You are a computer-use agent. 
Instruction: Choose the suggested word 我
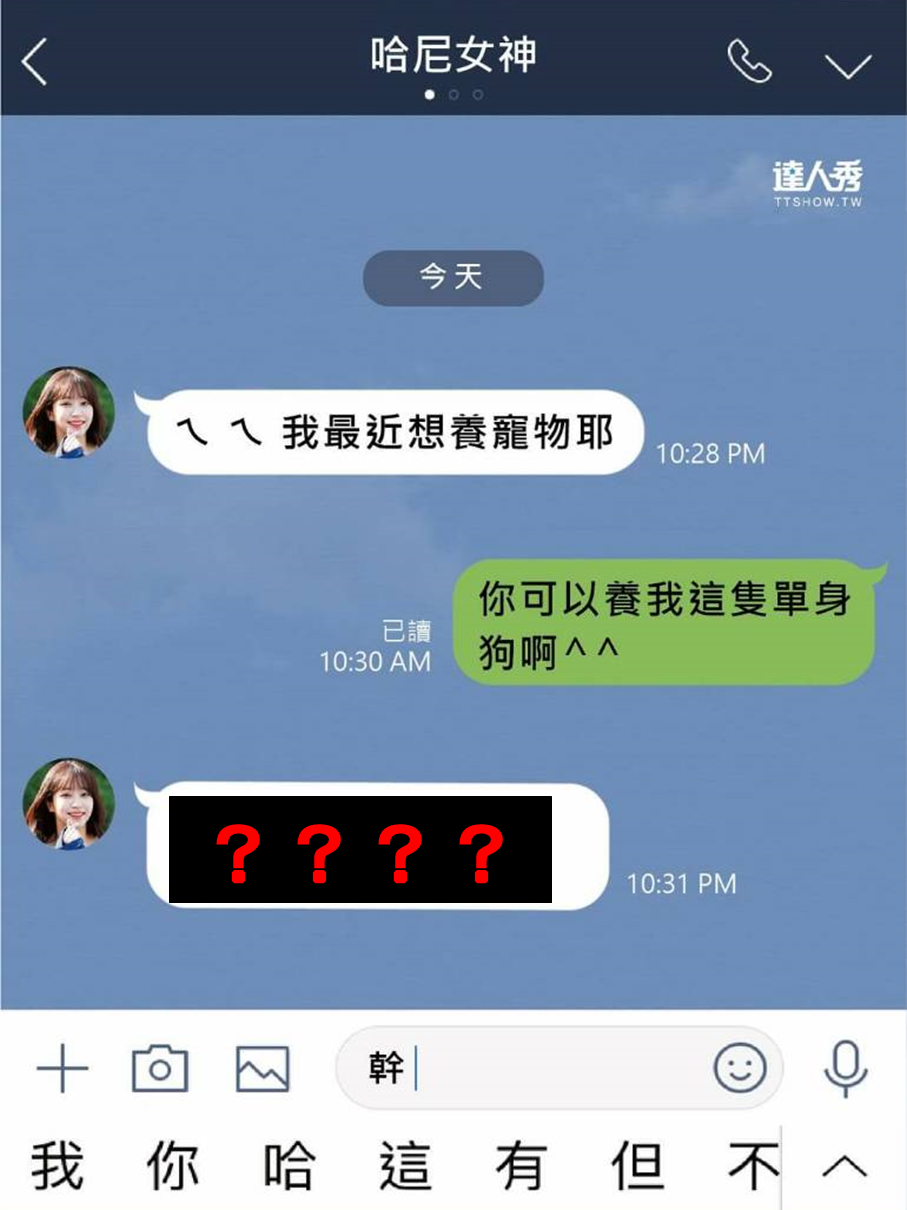pos(57,1166)
